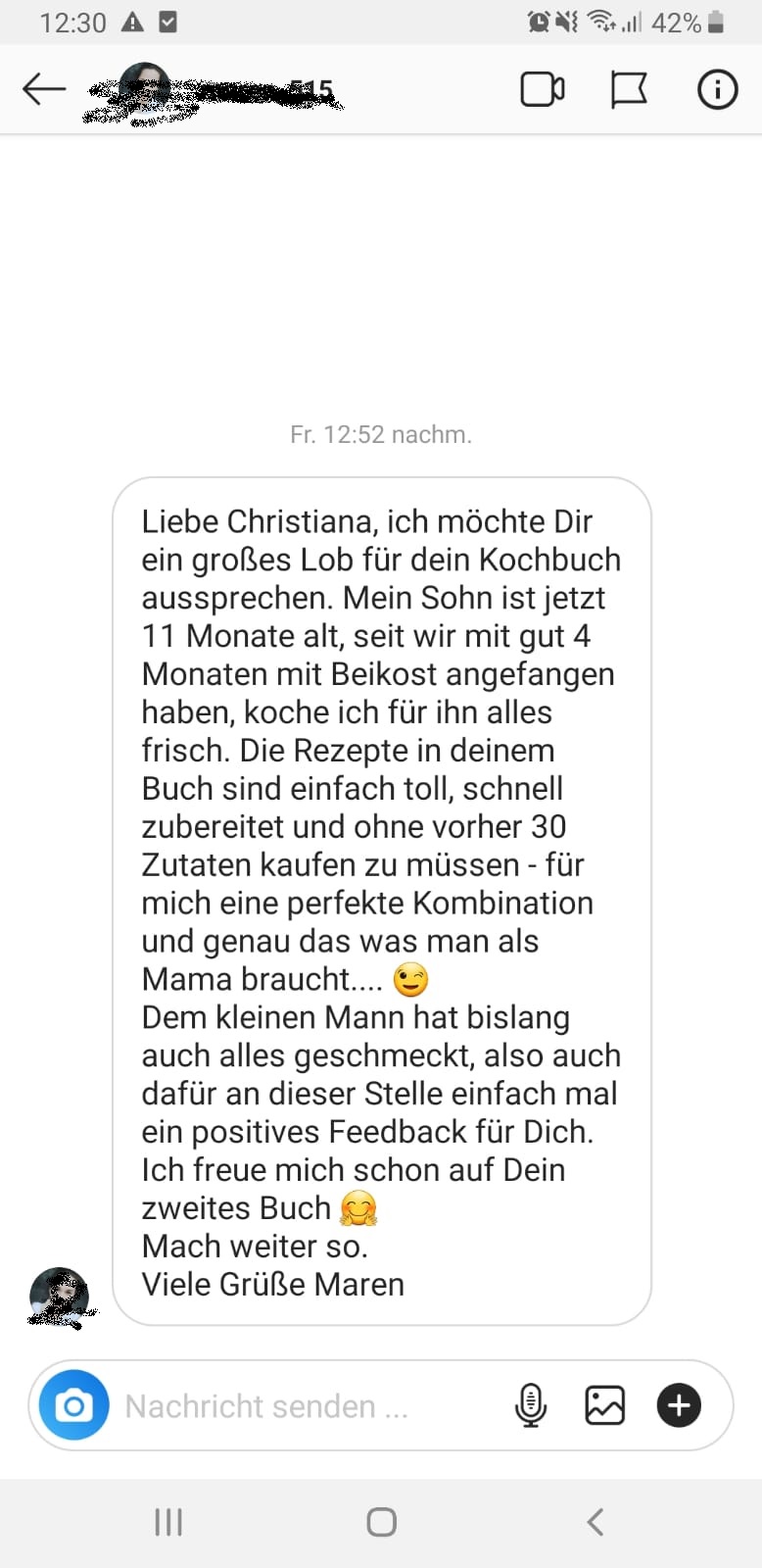Screen dimensions: 762x1568
Task: Open the camera to send a photo
Action: (x=73, y=1406)
